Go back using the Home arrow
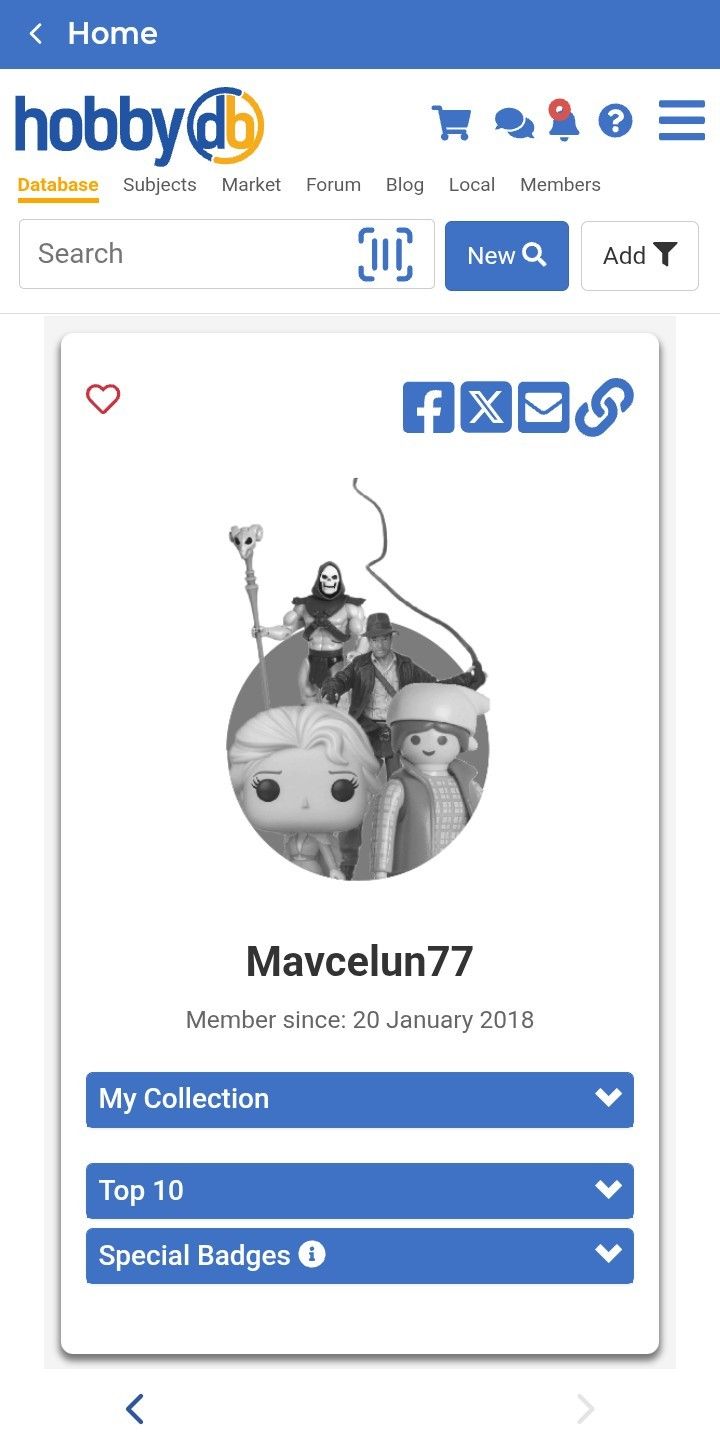Image resolution: width=720 pixels, height=1437 pixels. (36, 34)
